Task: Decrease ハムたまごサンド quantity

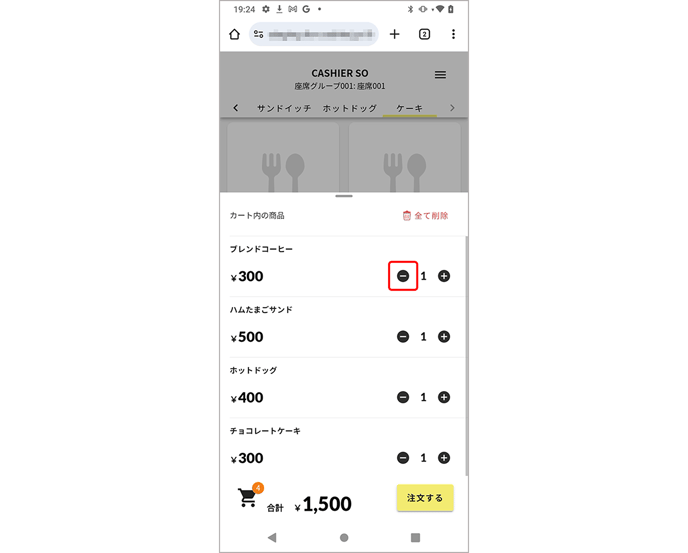Action: 403,337
